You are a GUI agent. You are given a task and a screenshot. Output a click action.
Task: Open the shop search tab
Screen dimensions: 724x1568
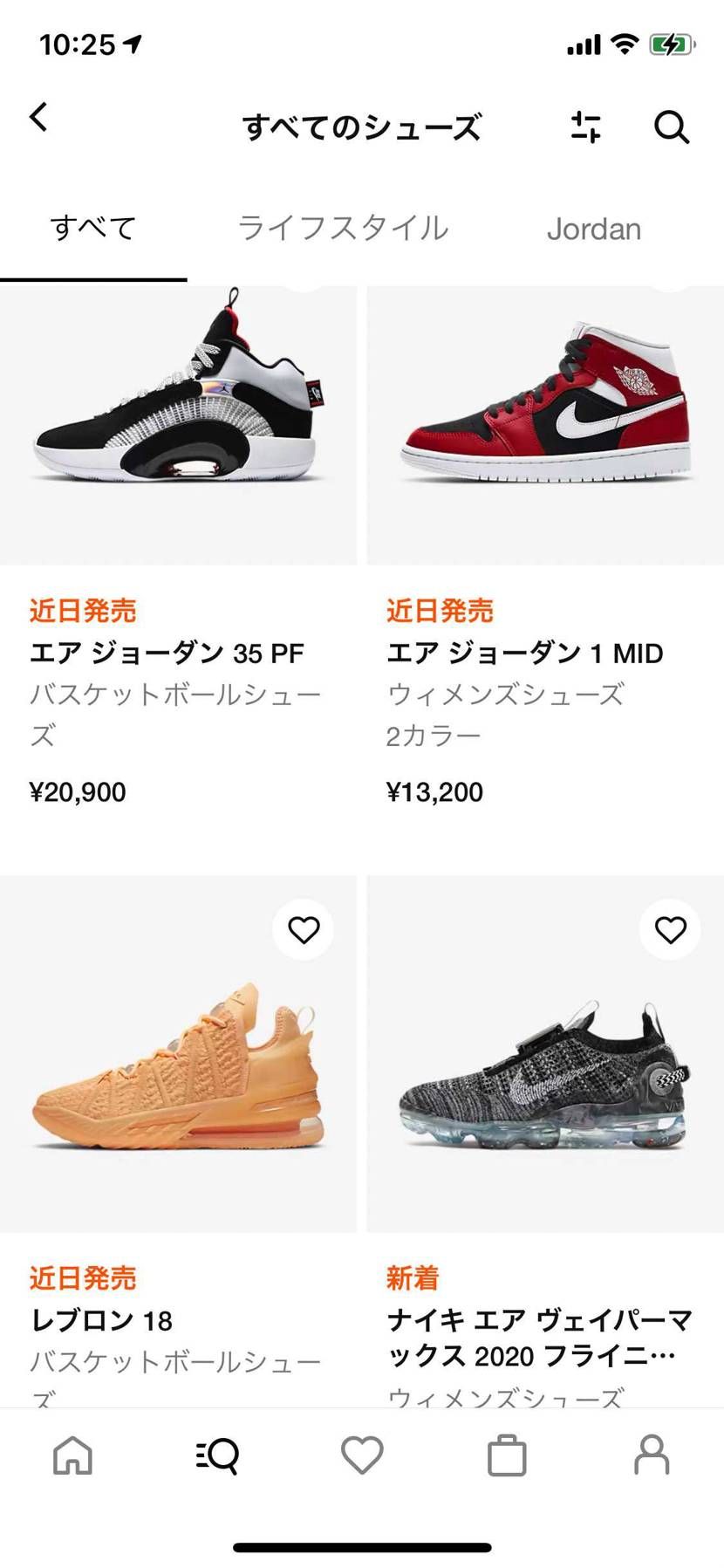(x=217, y=1455)
